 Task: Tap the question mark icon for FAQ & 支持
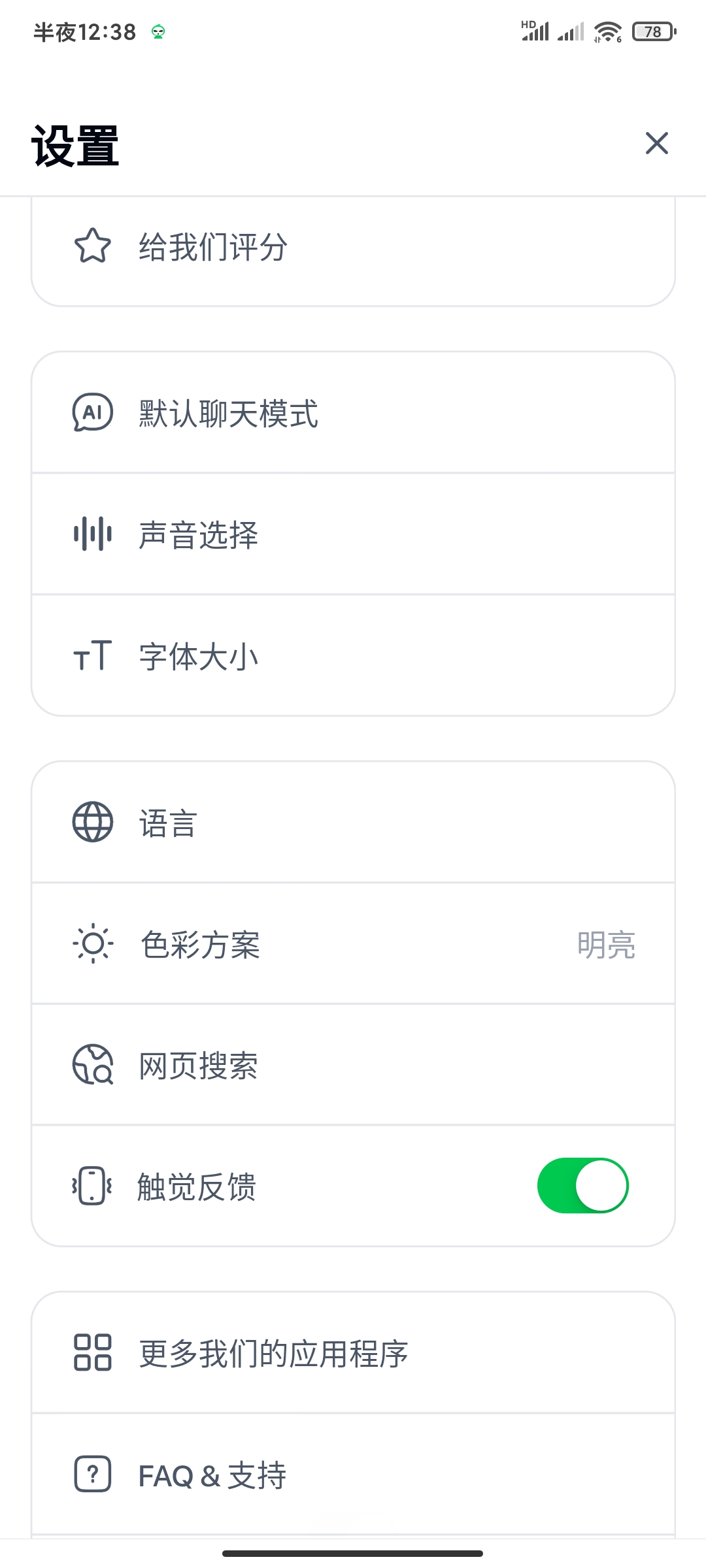[92, 1475]
